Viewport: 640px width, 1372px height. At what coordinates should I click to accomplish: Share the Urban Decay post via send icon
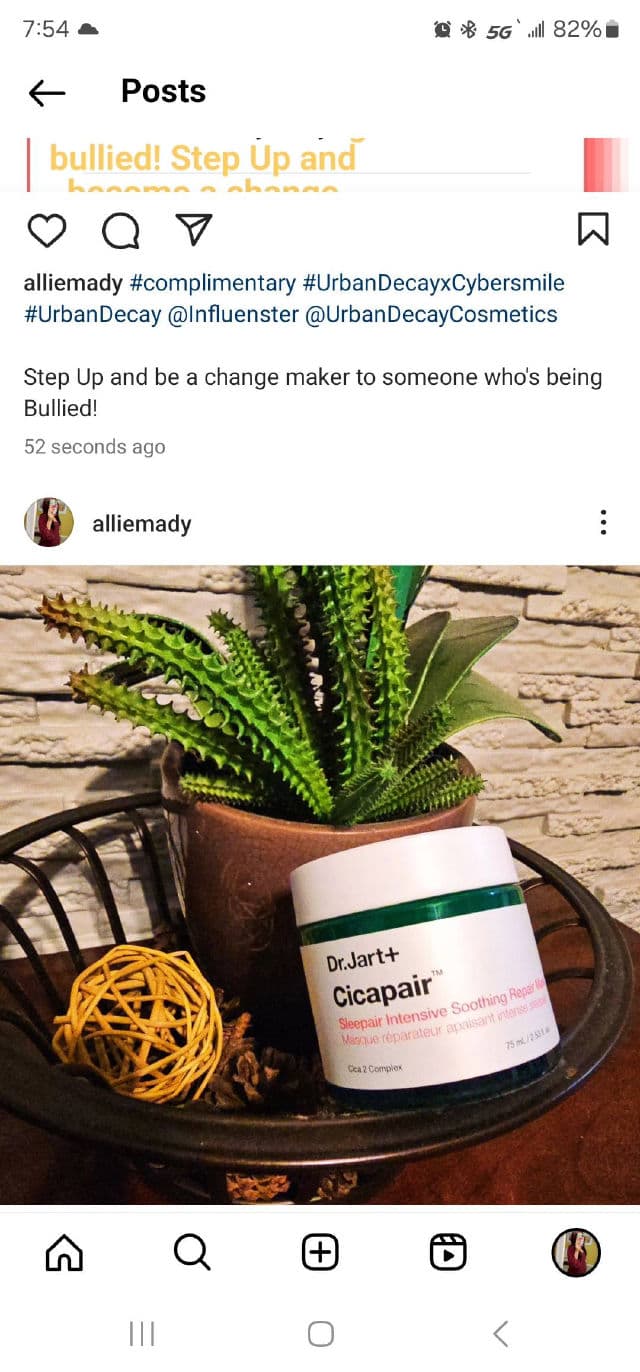pyautogui.click(x=193, y=231)
